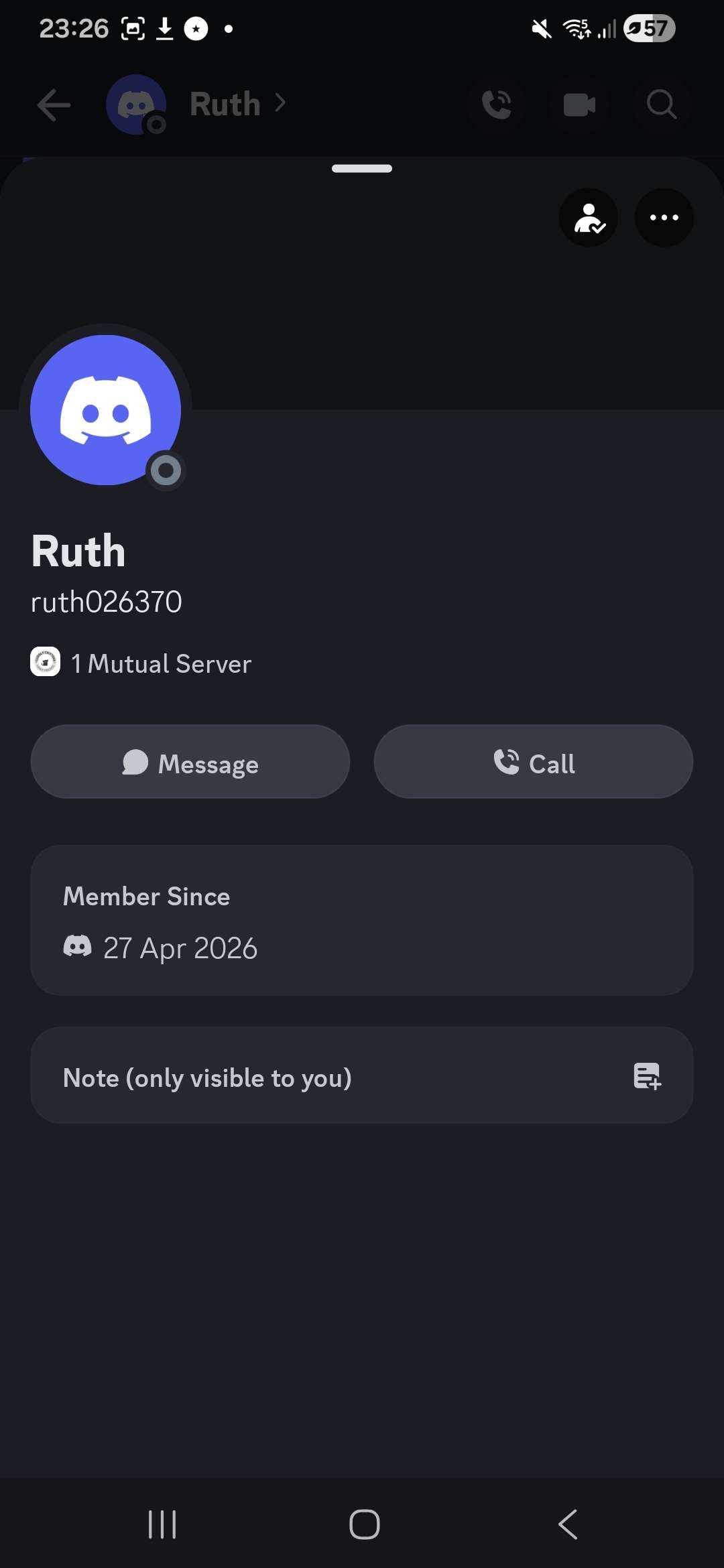
Task: Click the Discord logo beside the member date
Action: tap(78, 946)
